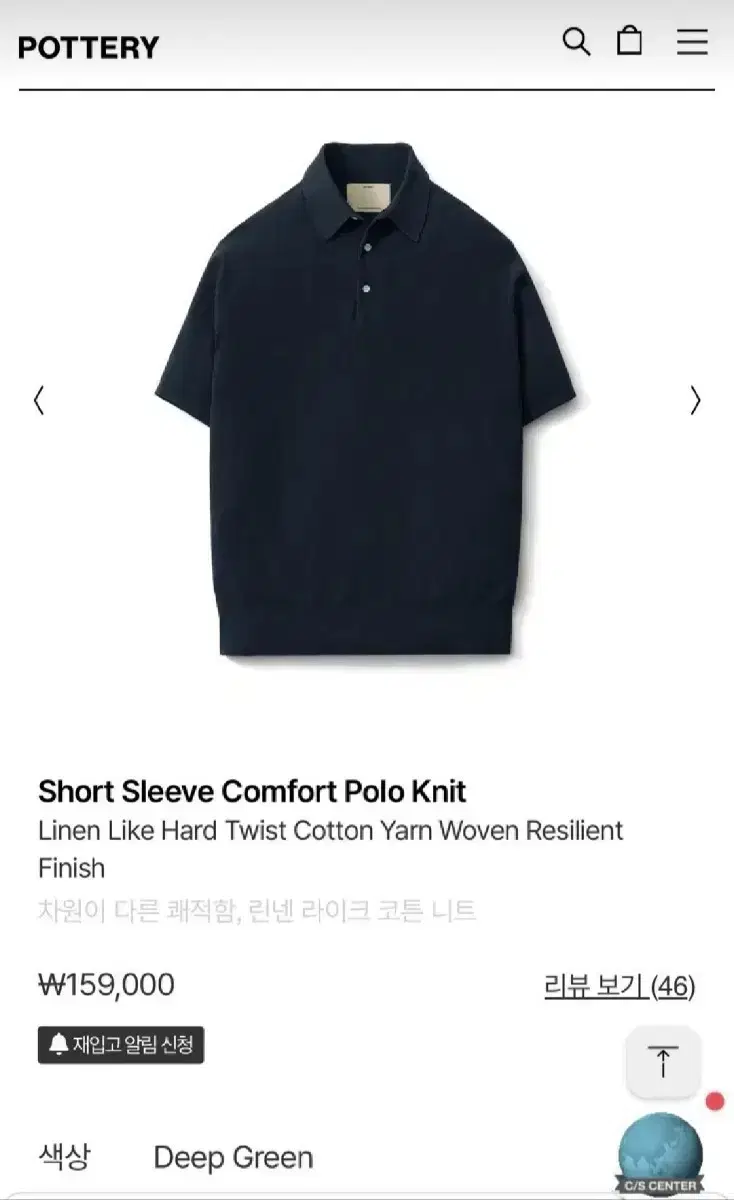Click the bell icon on restock alert
This screenshot has height=1200, width=734.
click(57, 1047)
